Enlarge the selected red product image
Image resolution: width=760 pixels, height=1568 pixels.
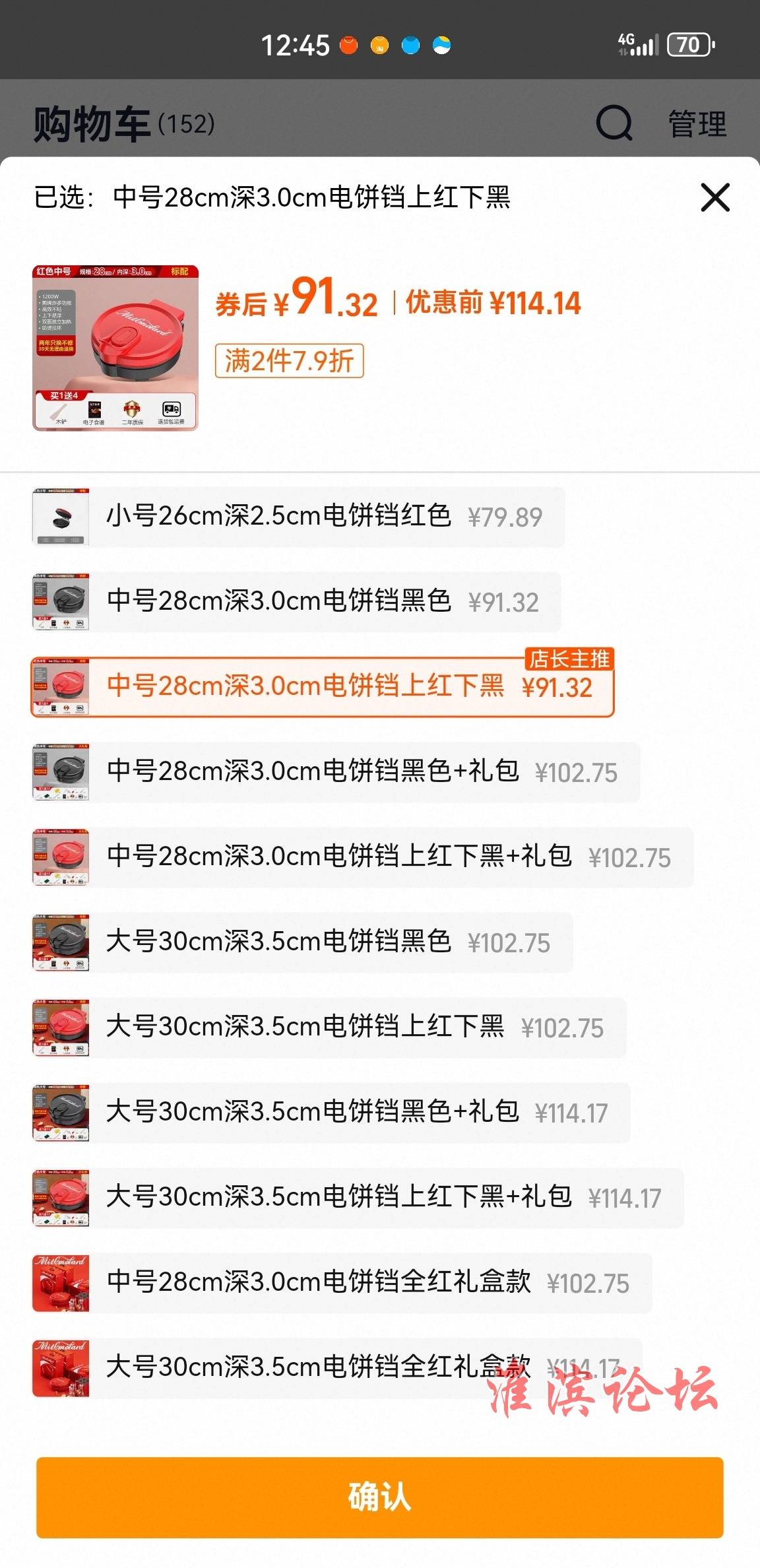tap(115, 348)
